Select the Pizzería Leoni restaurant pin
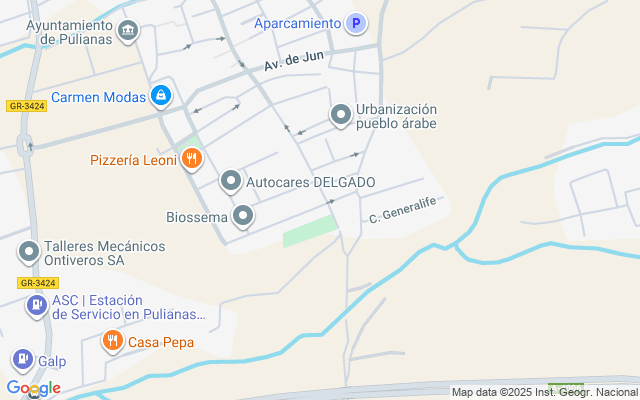640x400 pixels. (x=192, y=159)
